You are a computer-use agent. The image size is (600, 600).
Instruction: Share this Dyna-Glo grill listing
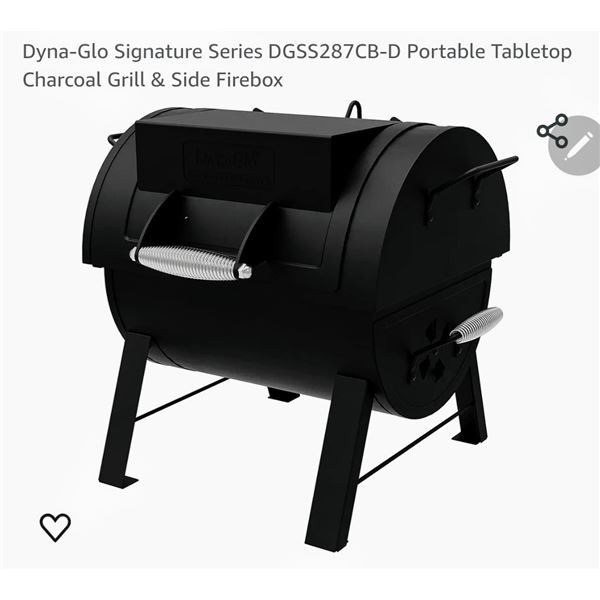coord(552,132)
